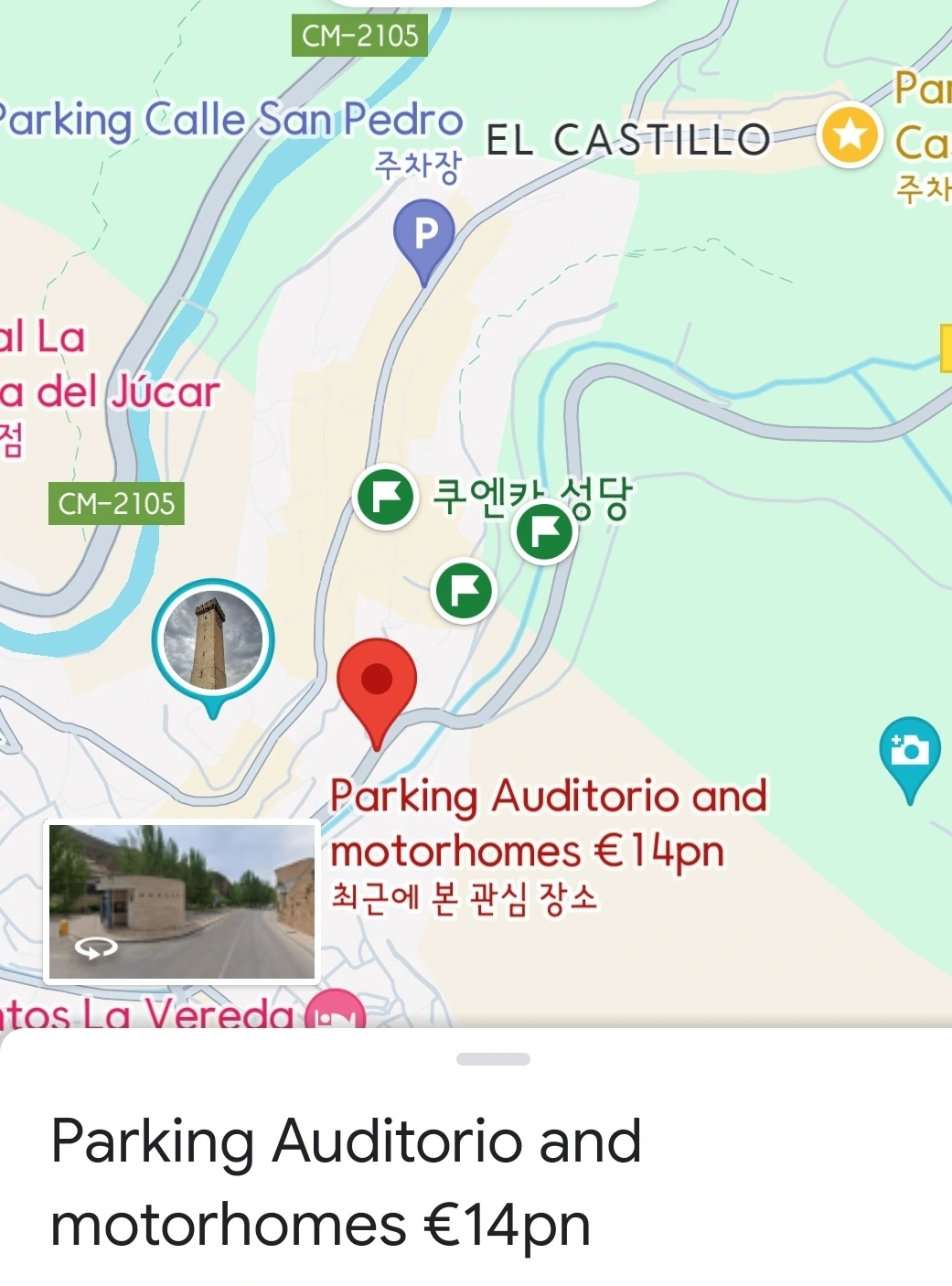Select the green flag beside 쿠엔카 성당
The height and width of the screenshot is (1286, 952).
tap(386, 498)
